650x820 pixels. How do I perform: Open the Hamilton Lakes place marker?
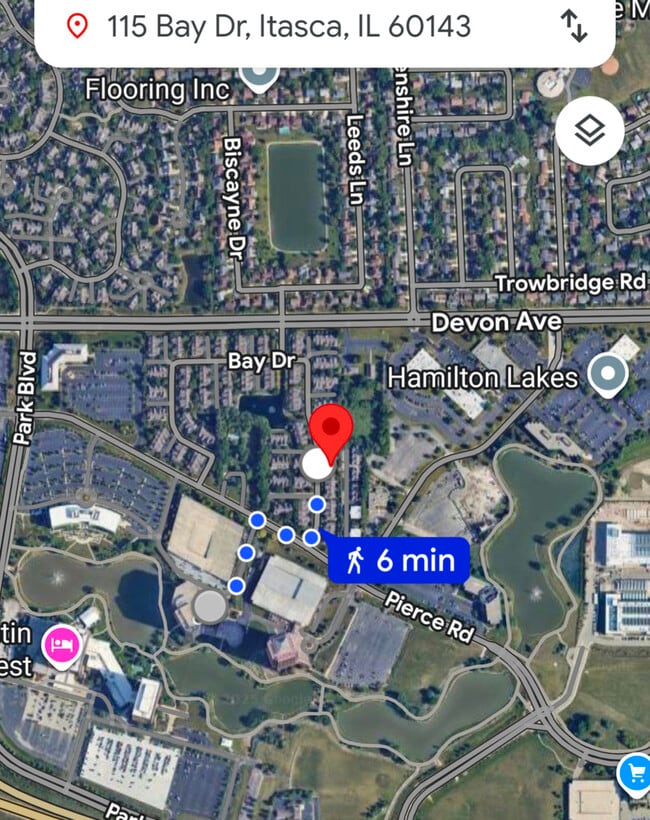click(606, 376)
